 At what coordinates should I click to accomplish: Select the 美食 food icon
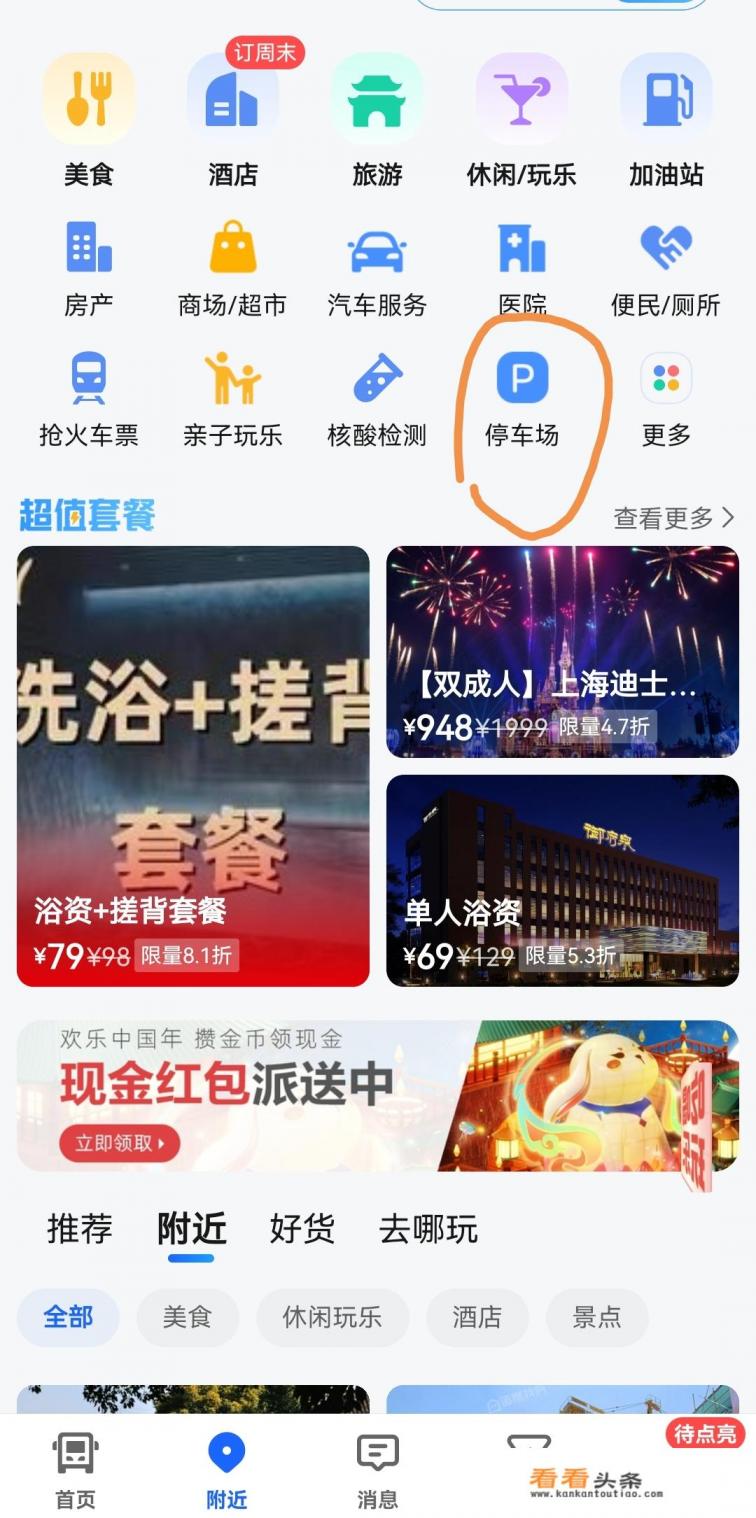tap(89, 120)
